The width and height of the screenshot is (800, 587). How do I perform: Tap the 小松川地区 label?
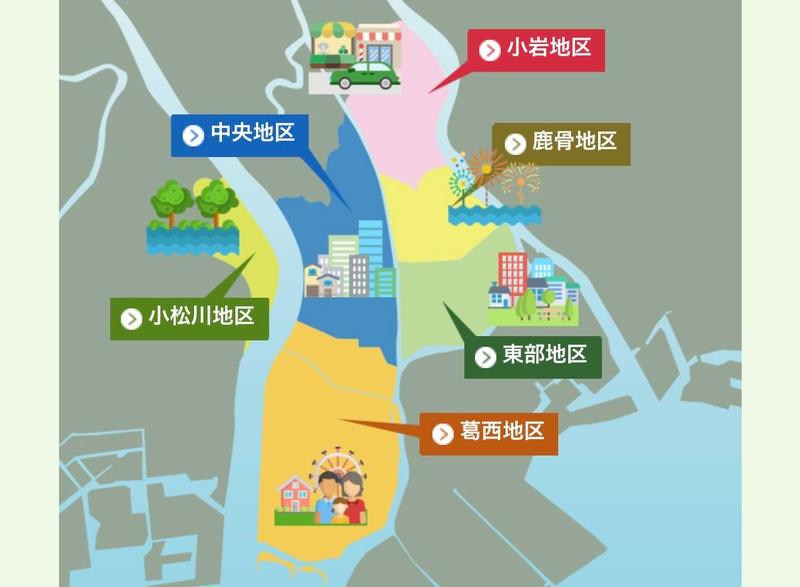pyautogui.click(x=188, y=318)
